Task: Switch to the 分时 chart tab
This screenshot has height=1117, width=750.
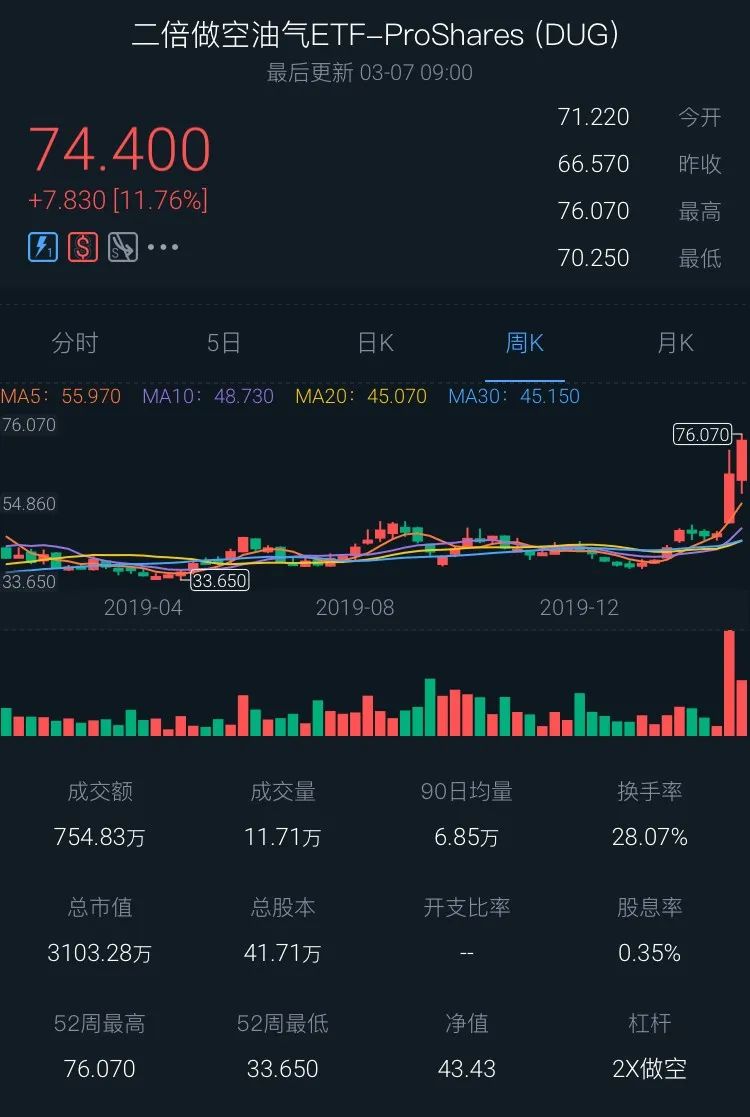Action: pyautogui.click(x=75, y=343)
